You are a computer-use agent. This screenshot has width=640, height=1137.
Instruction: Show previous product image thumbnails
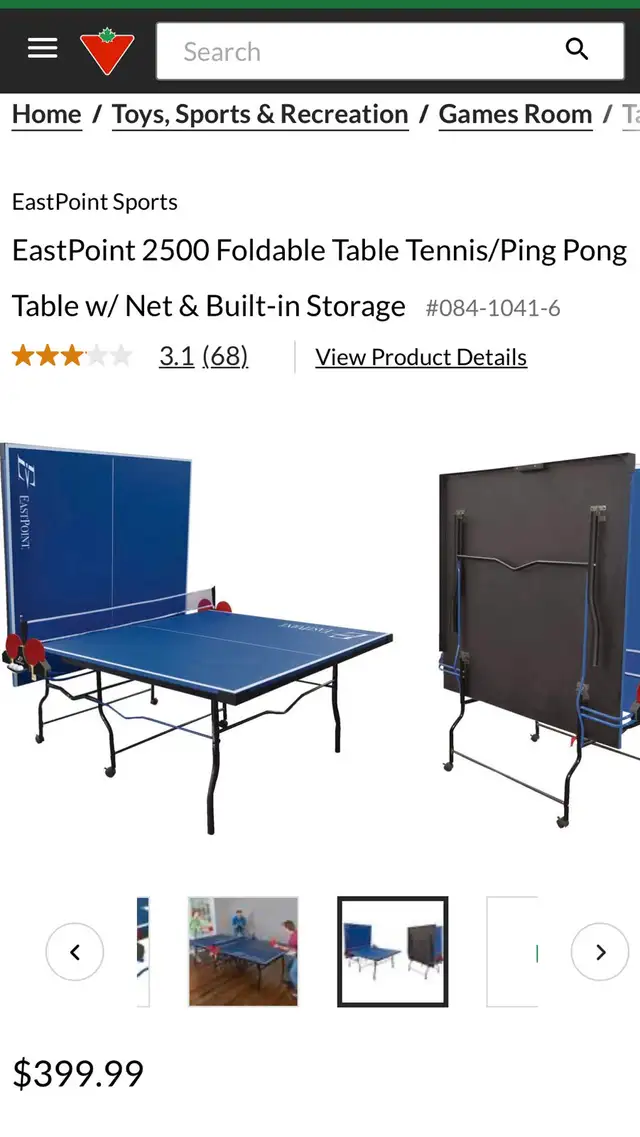(x=75, y=951)
